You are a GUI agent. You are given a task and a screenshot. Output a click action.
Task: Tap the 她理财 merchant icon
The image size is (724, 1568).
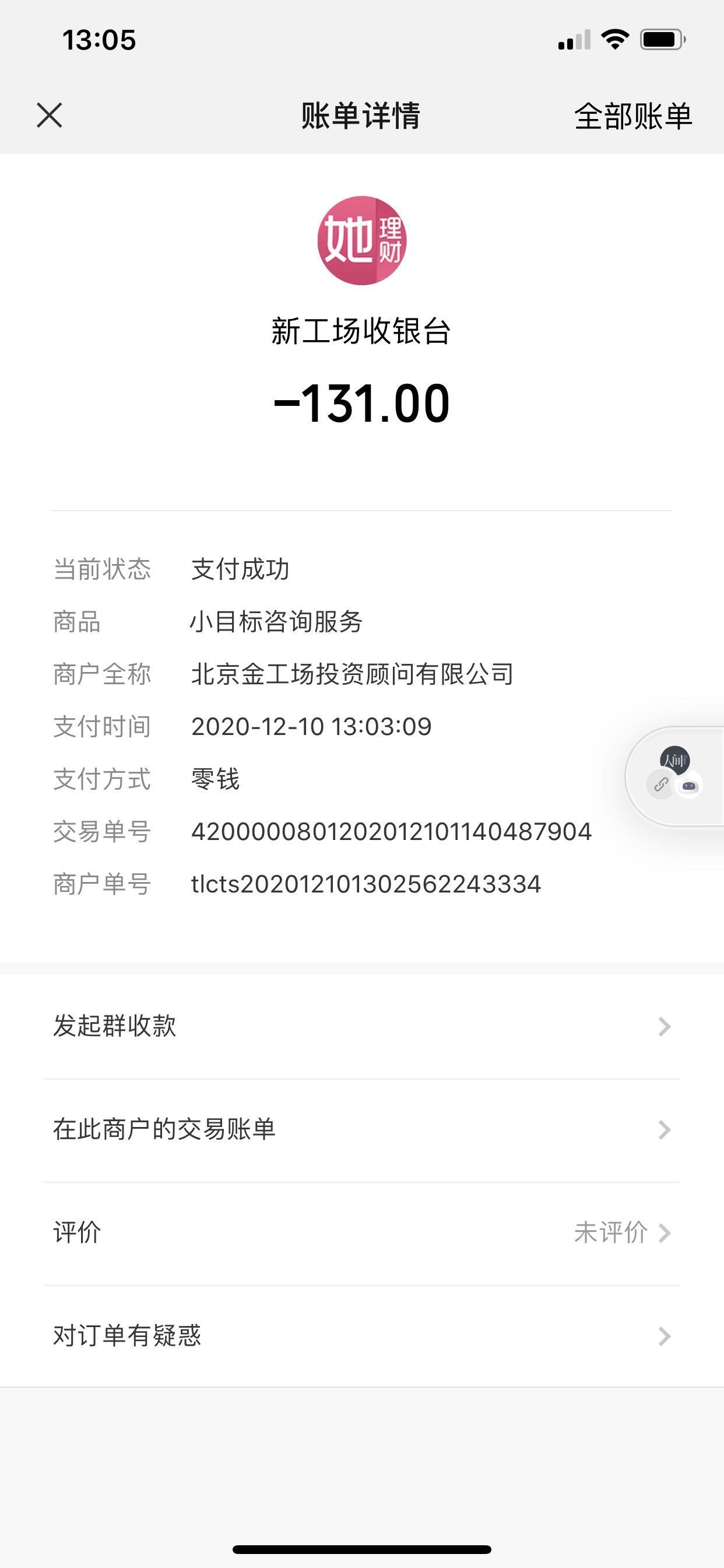(x=362, y=240)
